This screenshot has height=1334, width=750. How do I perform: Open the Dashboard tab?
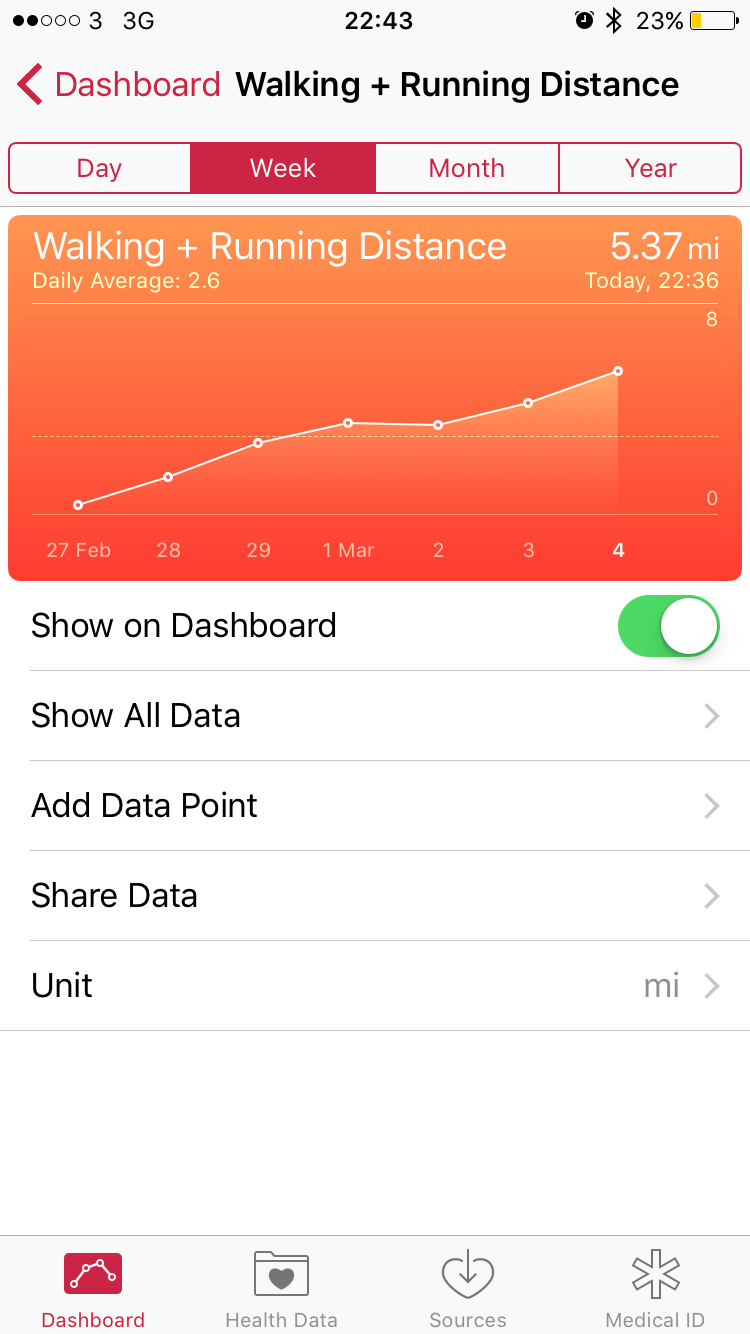[93, 1288]
